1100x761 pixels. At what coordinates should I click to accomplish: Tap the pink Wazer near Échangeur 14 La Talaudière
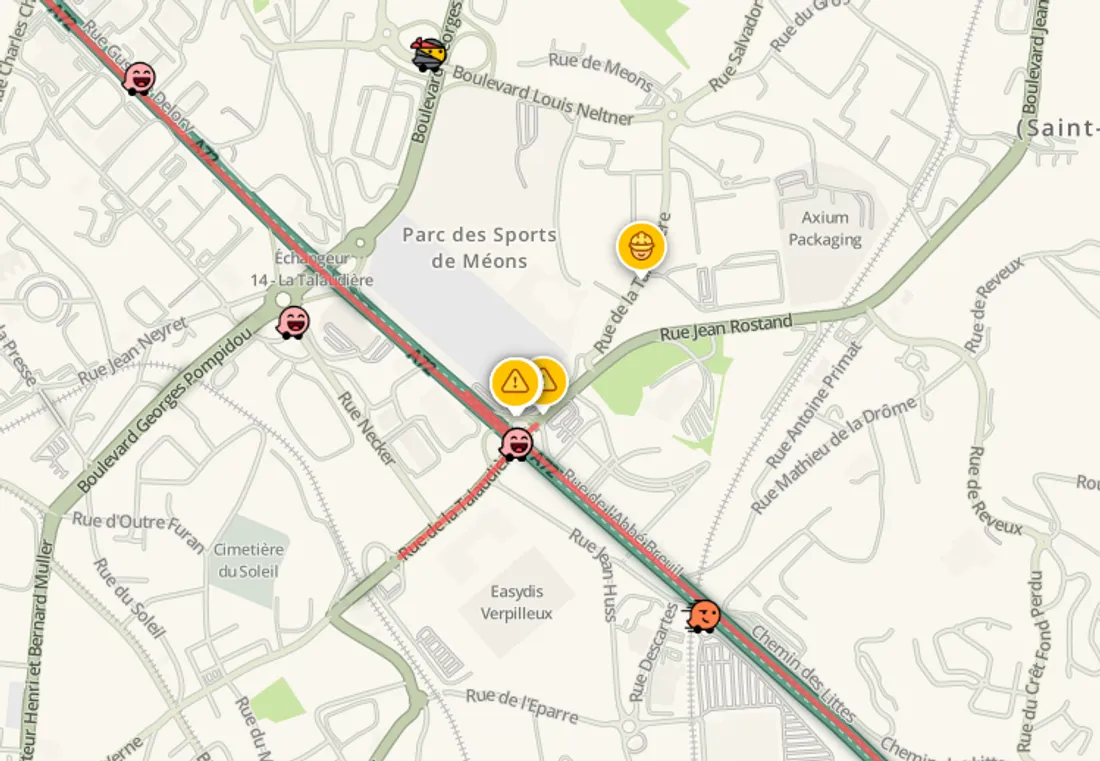293,322
